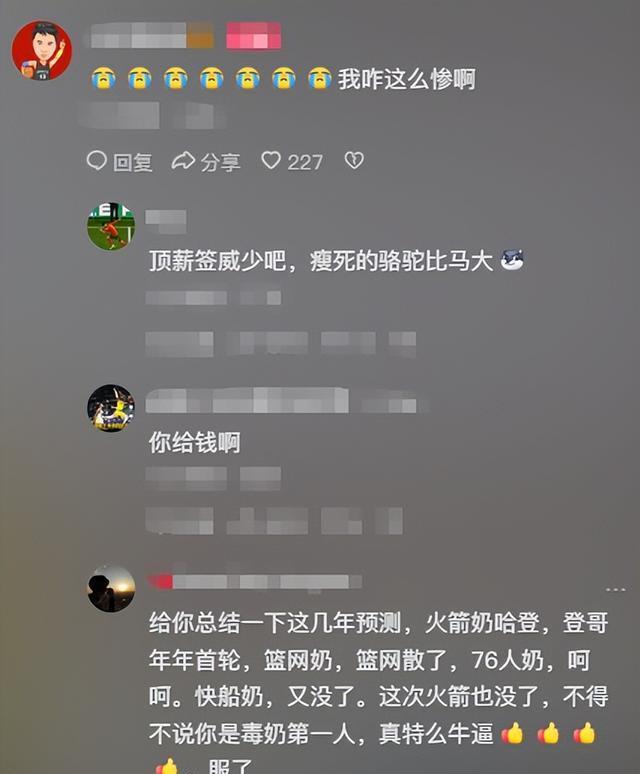Dislike the 我咋这么惨啊 comment
Screen dimensions: 640x774
coord(353,160)
